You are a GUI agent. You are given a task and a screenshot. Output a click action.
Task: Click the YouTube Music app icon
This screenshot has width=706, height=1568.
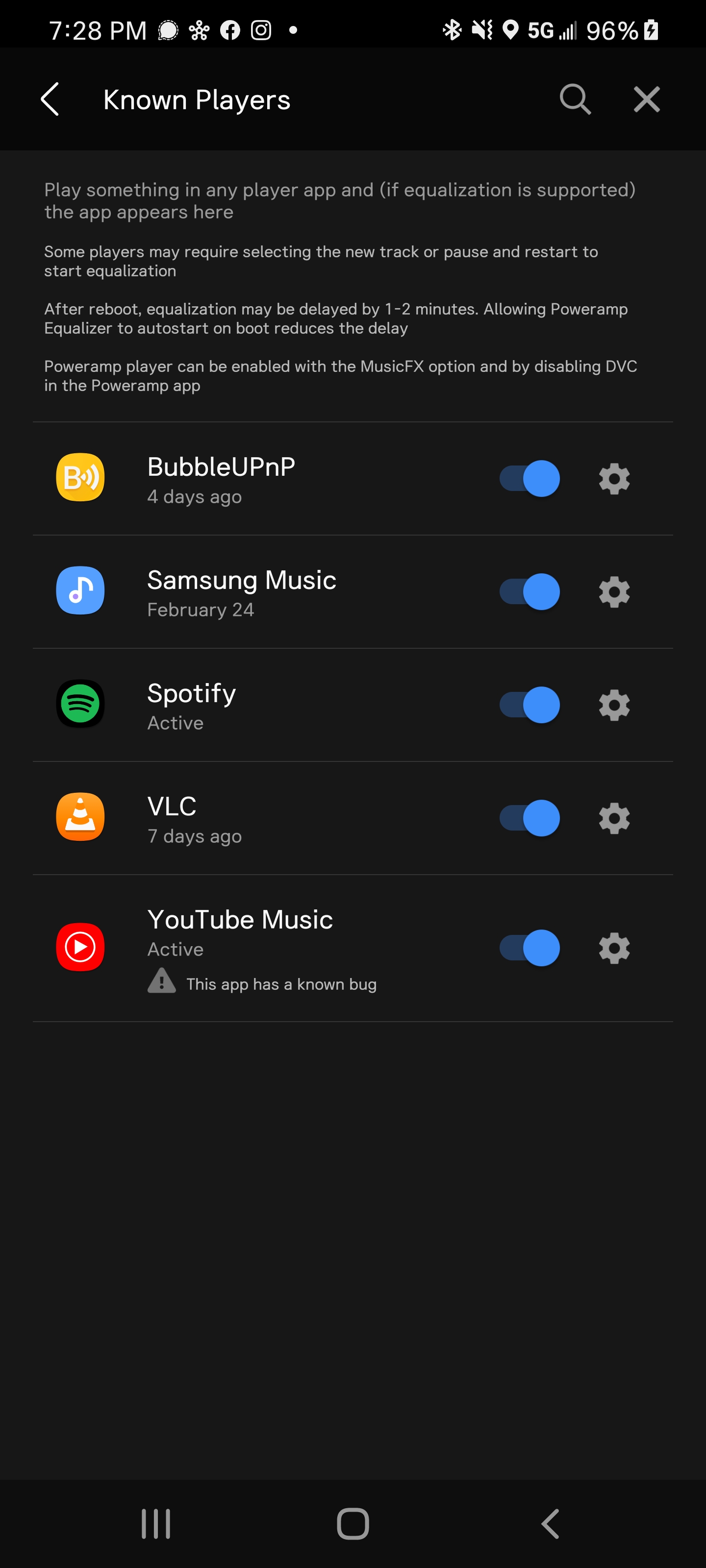coord(80,947)
